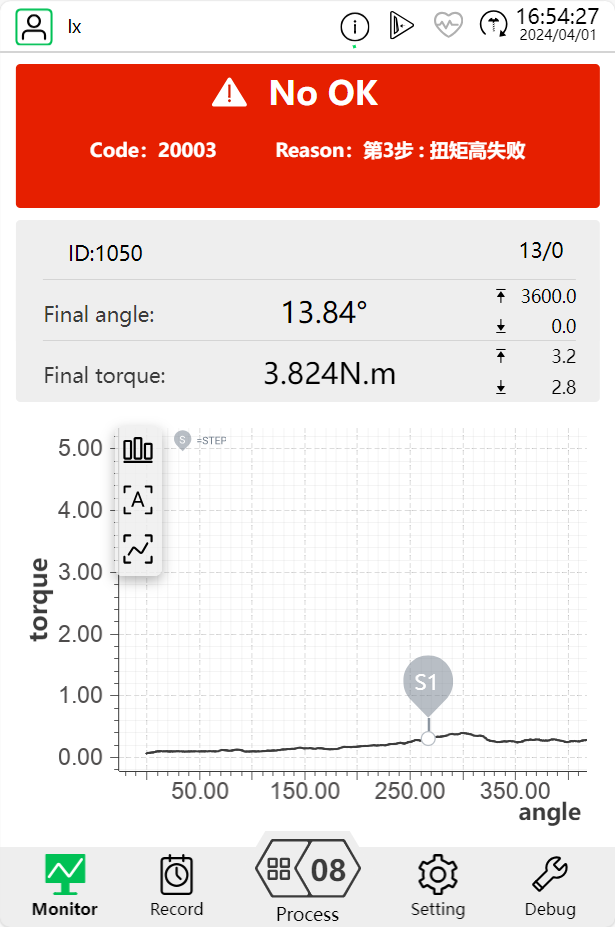Open the Record tab
Screen dimensions: 615x927
pyautogui.click(x=176, y=885)
